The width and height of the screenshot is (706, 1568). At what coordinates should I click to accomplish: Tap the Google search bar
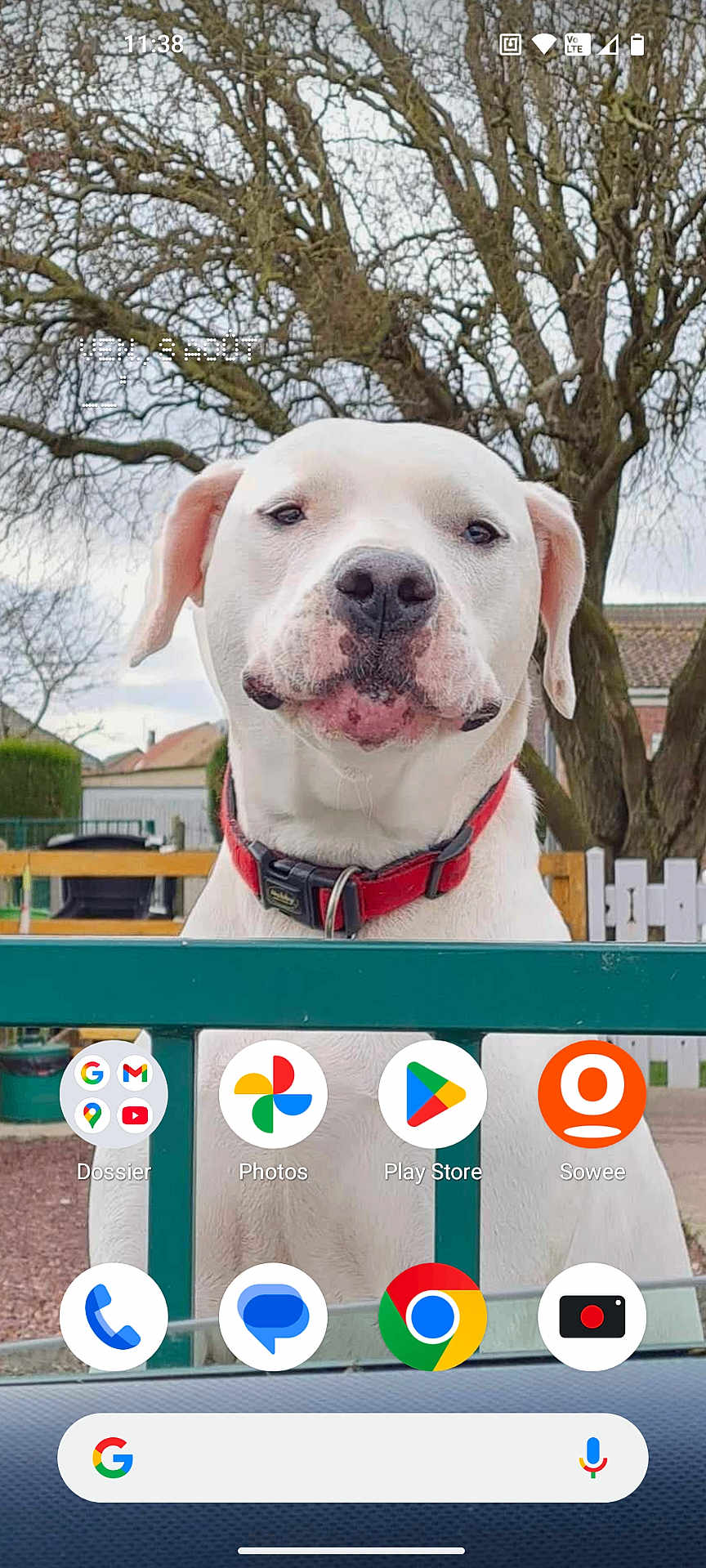tap(343, 1458)
